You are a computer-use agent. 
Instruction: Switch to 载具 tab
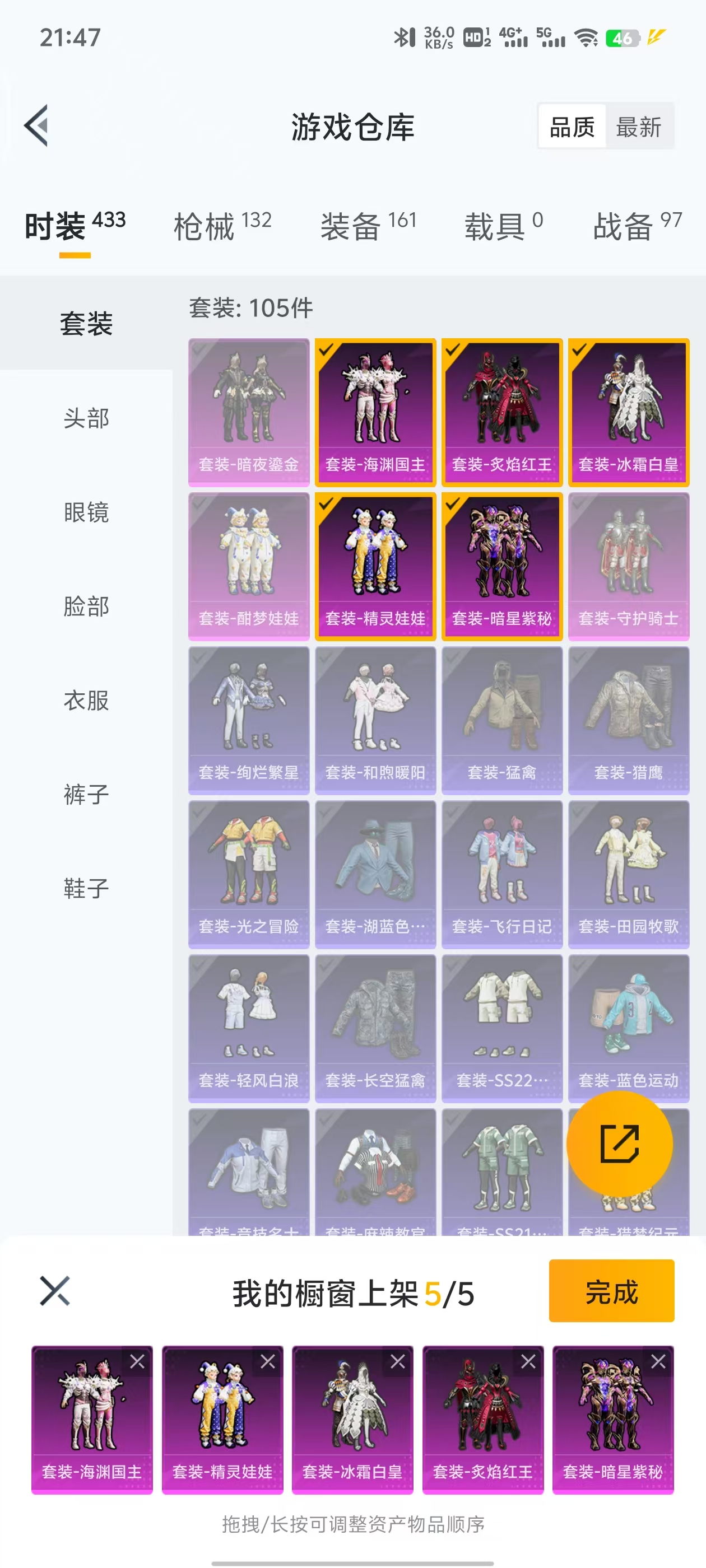(503, 226)
